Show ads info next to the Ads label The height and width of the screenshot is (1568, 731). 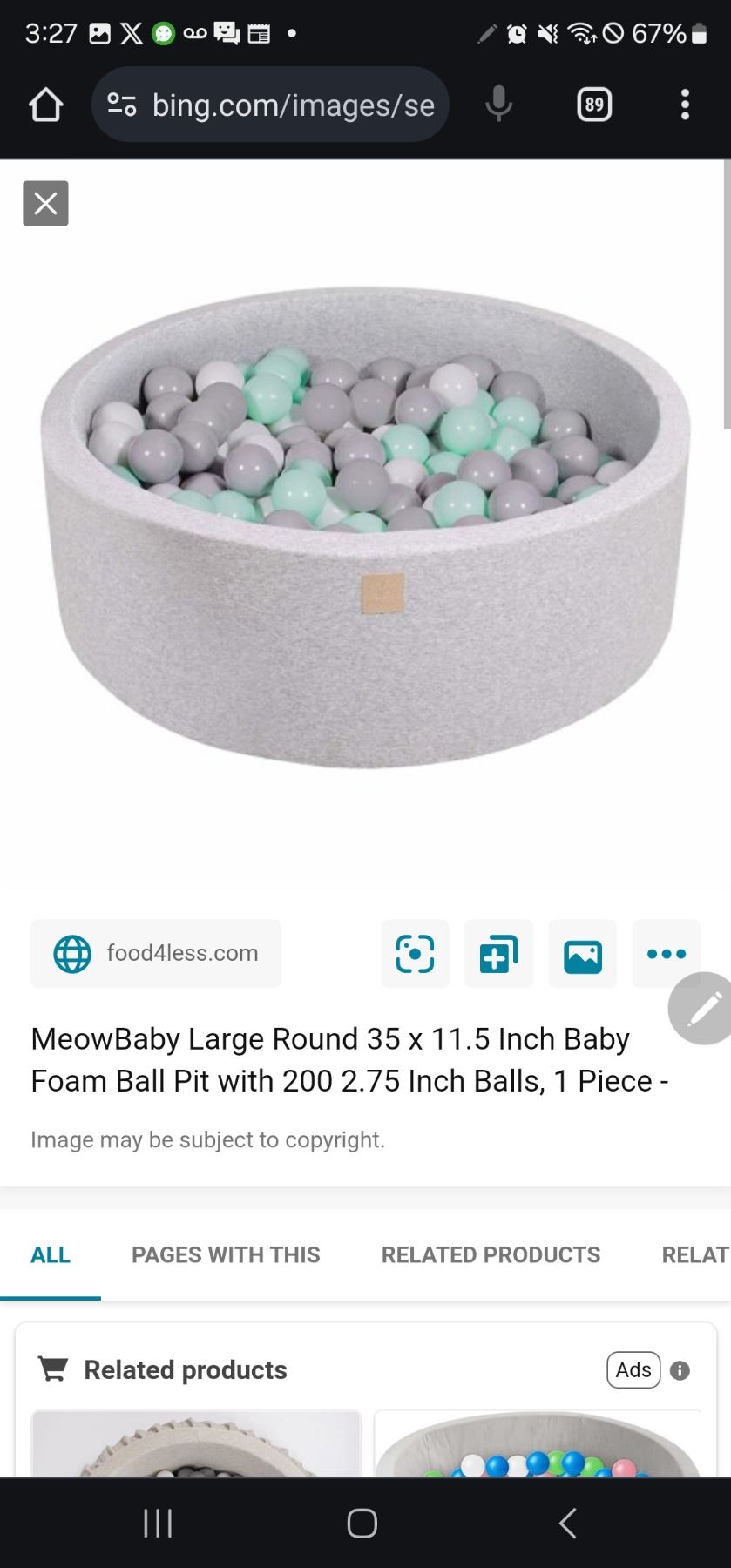[680, 1370]
